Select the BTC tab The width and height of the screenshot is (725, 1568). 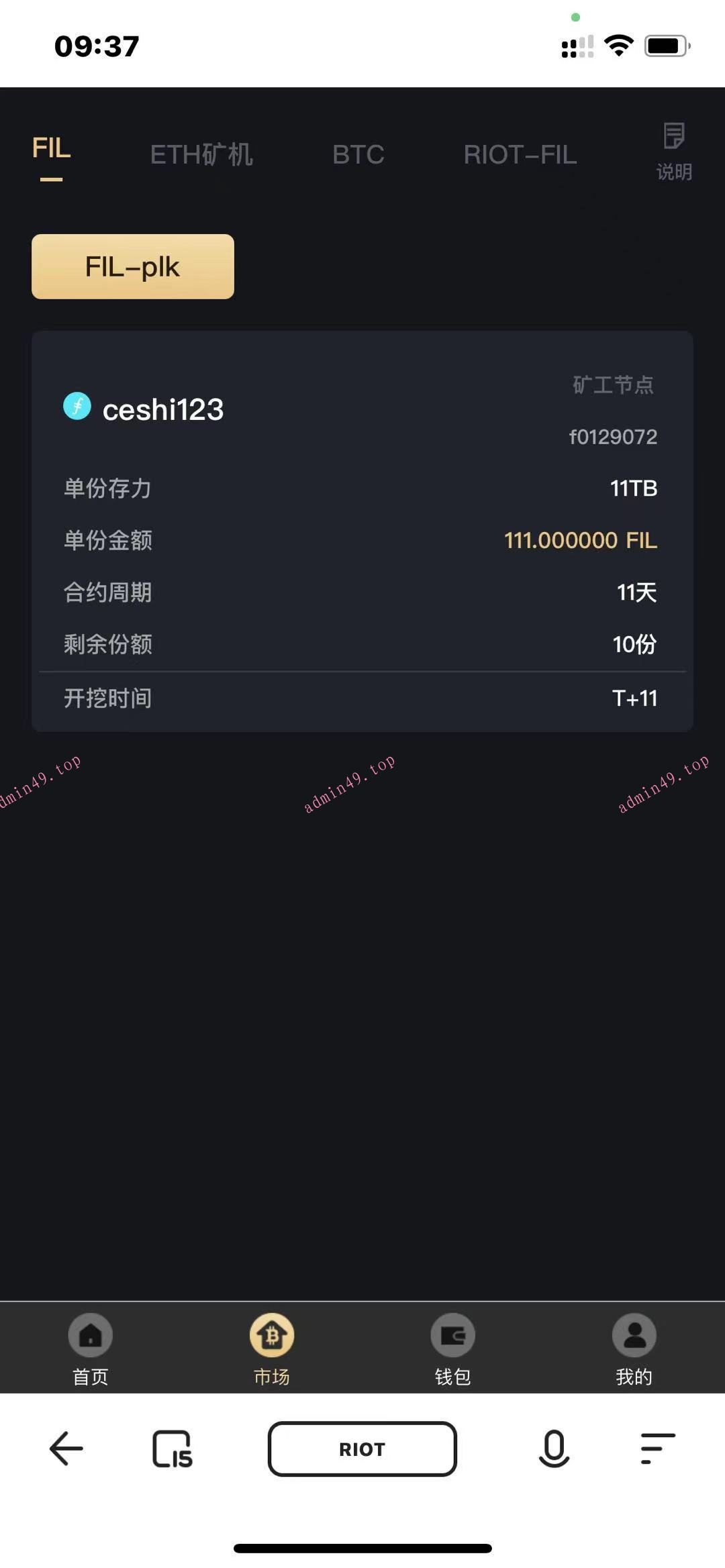pyautogui.click(x=358, y=155)
